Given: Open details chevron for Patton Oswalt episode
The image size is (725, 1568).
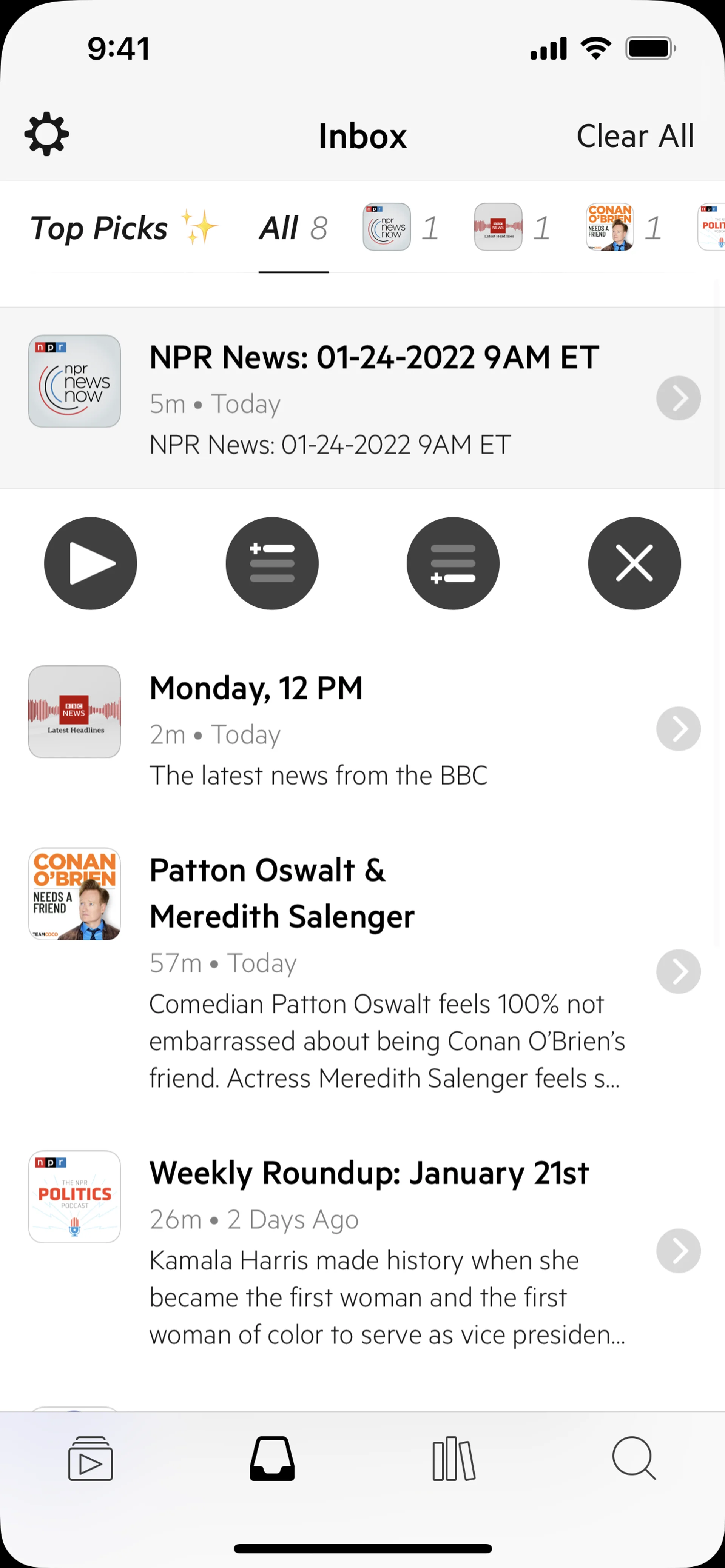Looking at the screenshot, I should point(678,971).
